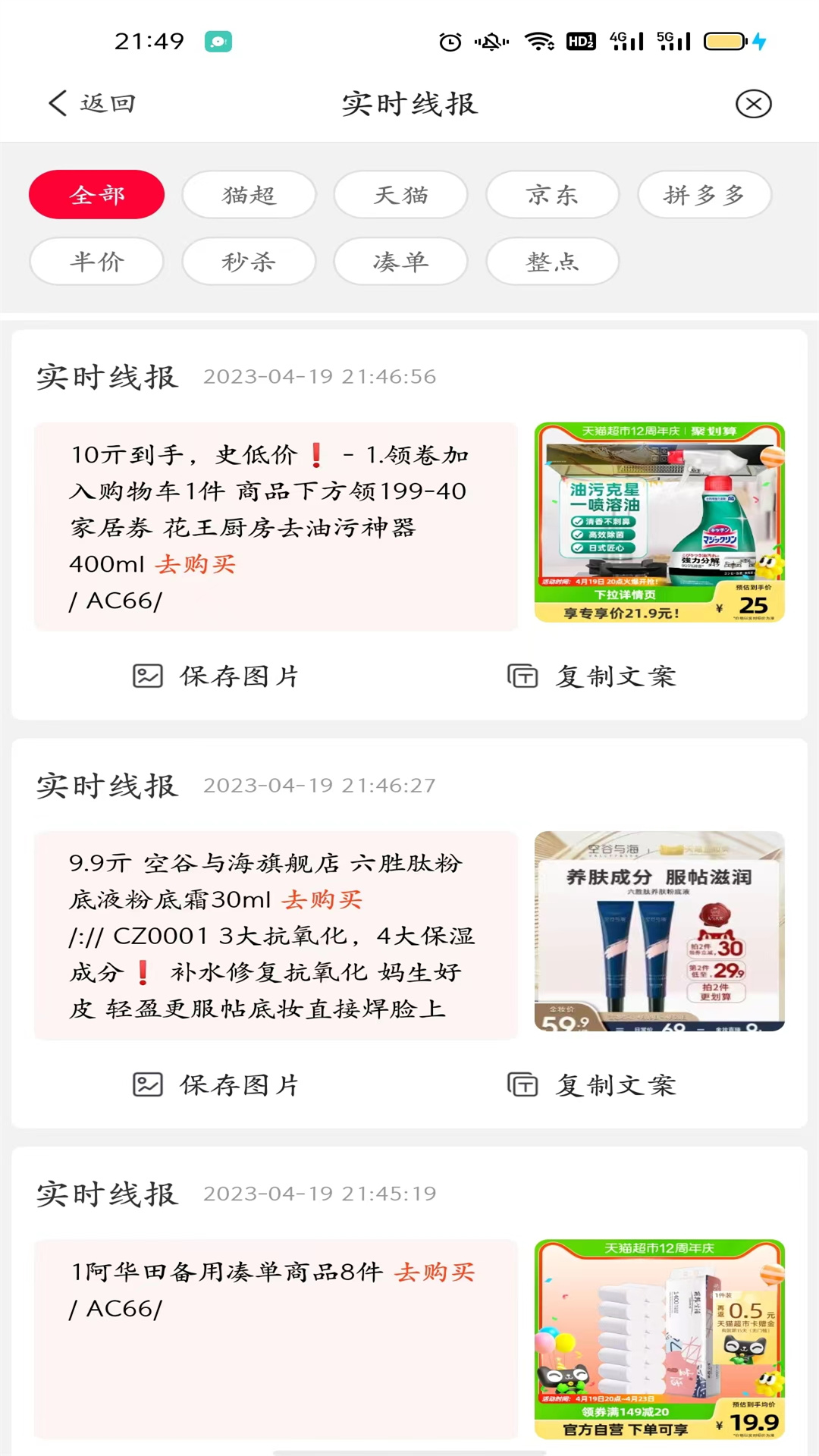
Task: Tap the copy text icon on the second deal card
Action: (x=522, y=1085)
